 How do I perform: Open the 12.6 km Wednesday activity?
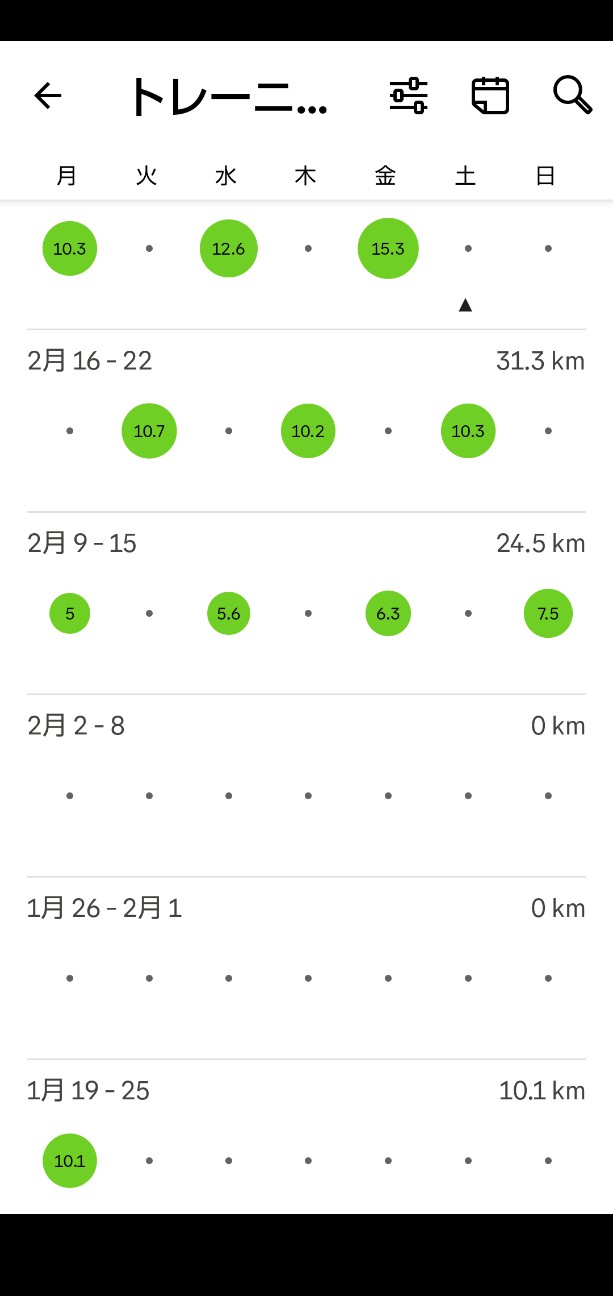pyautogui.click(x=228, y=248)
